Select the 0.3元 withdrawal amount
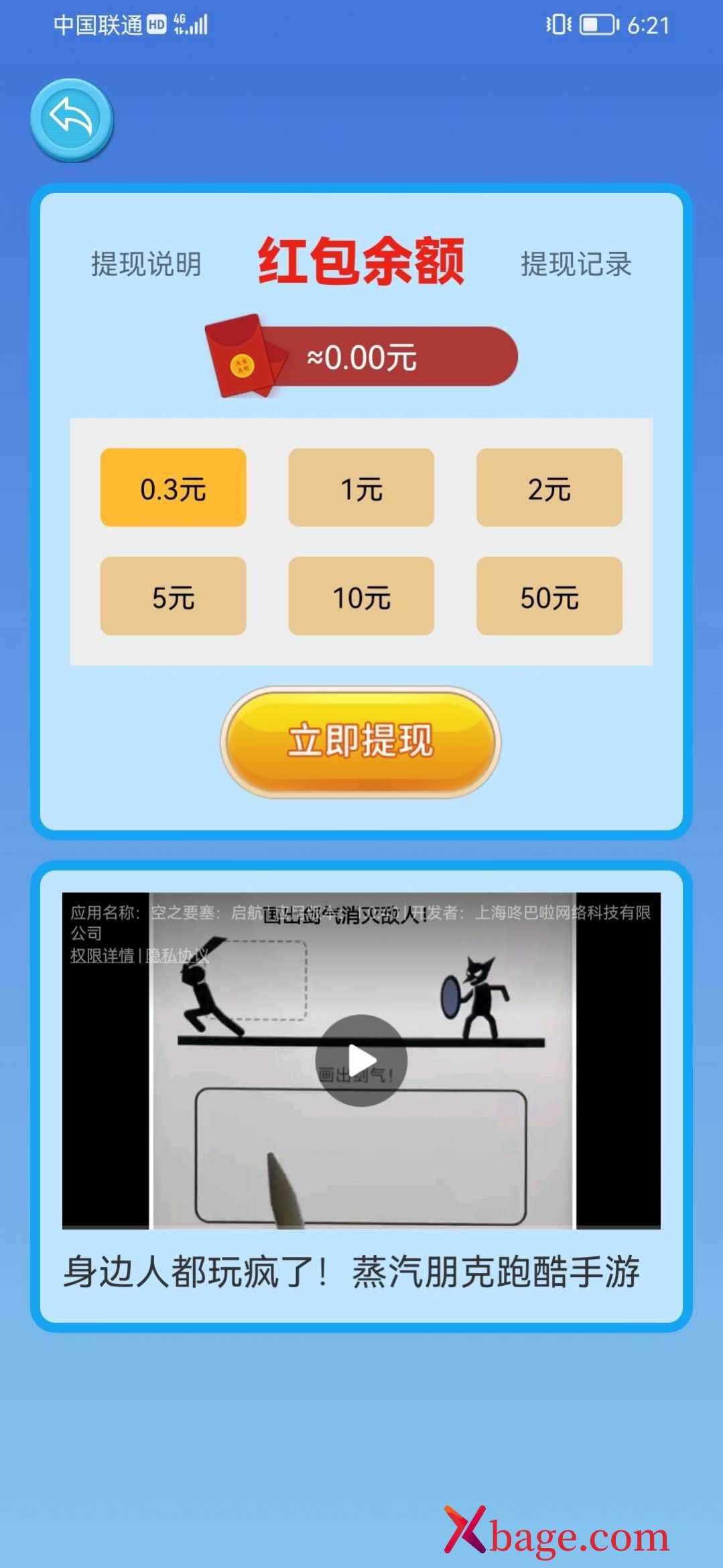Screen dimensions: 723x1568 pos(174,487)
